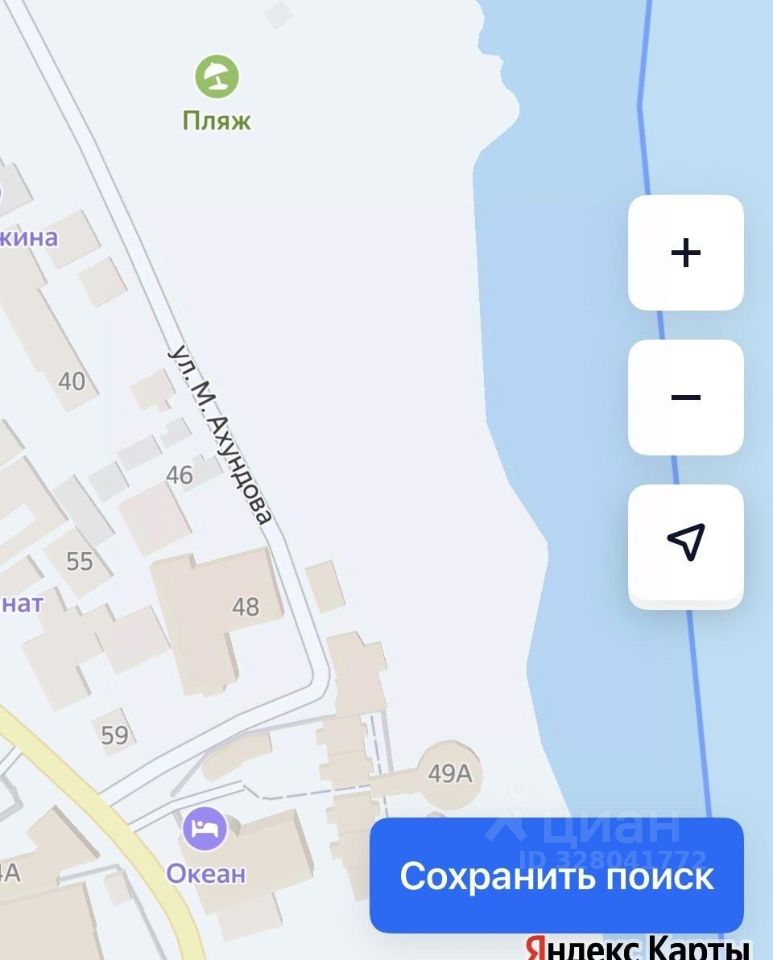
Task: Select the Океан hotel marker
Action: click(205, 829)
